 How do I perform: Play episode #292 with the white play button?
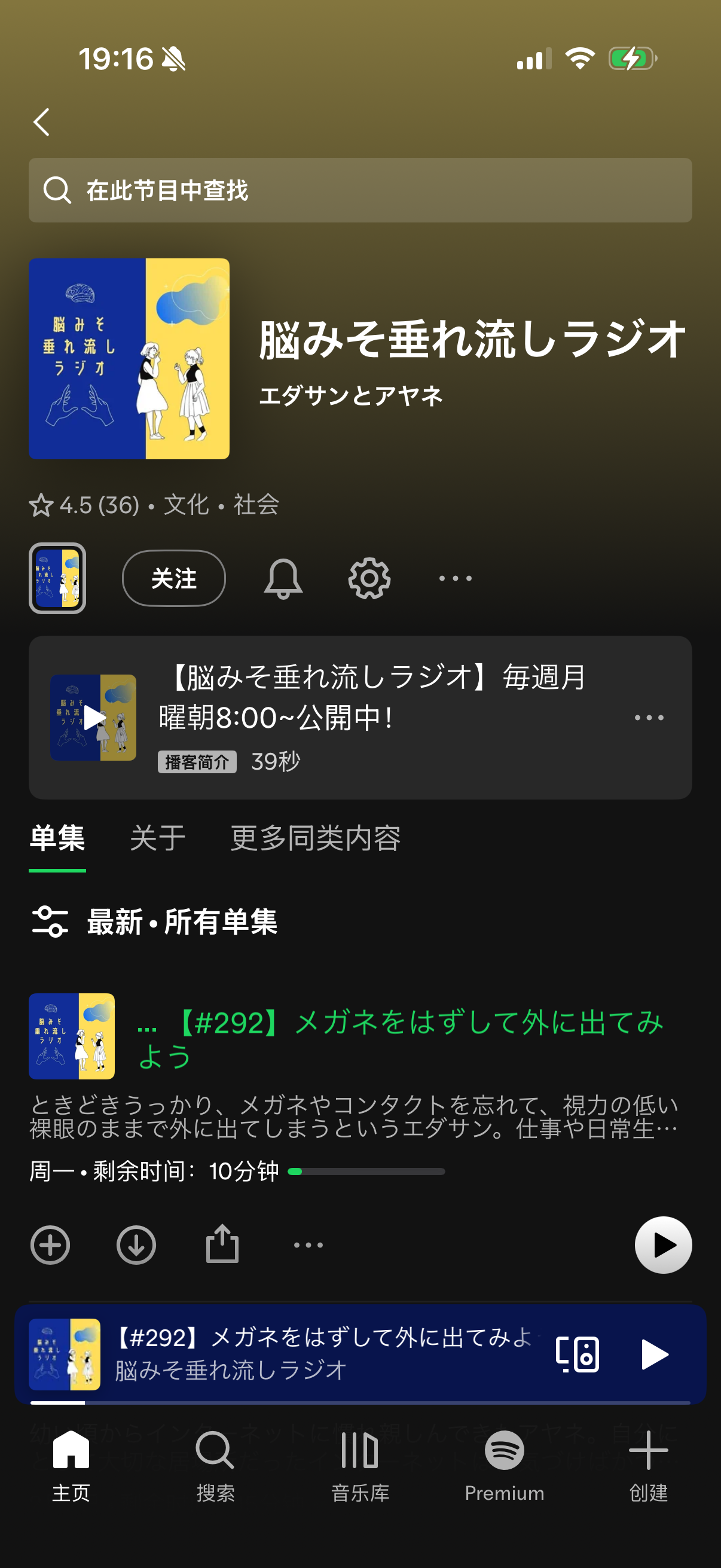click(x=663, y=1245)
